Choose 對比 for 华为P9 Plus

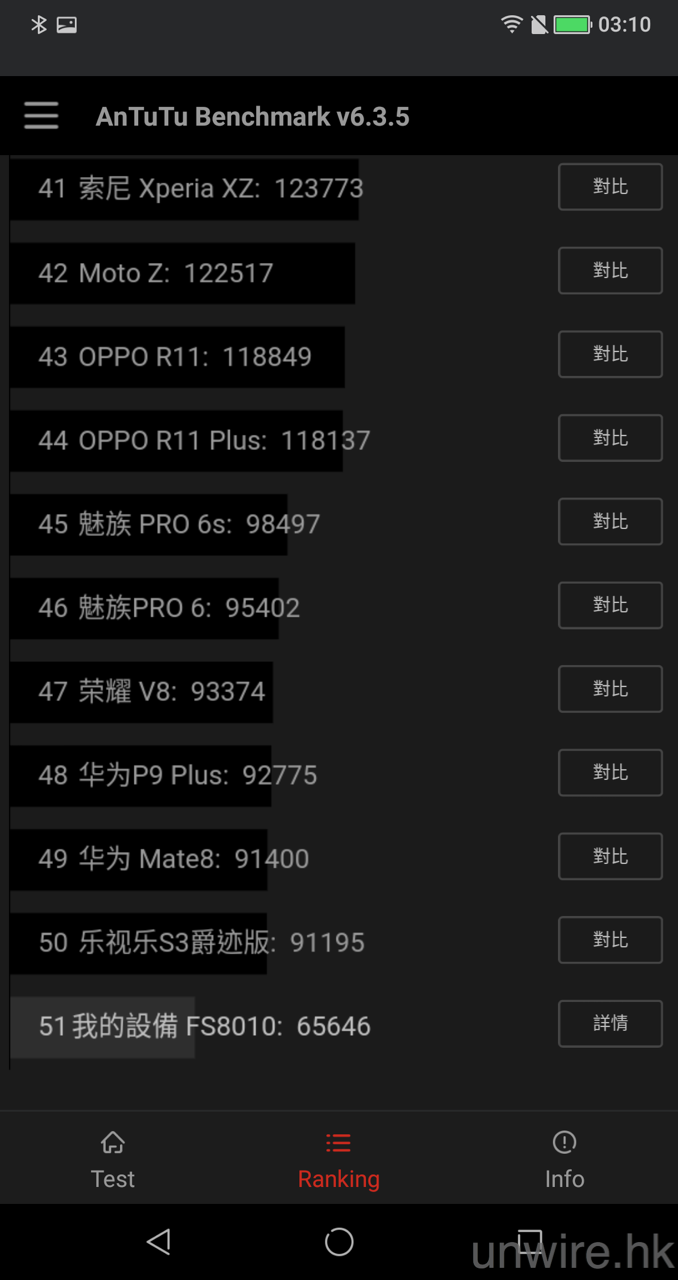(610, 773)
